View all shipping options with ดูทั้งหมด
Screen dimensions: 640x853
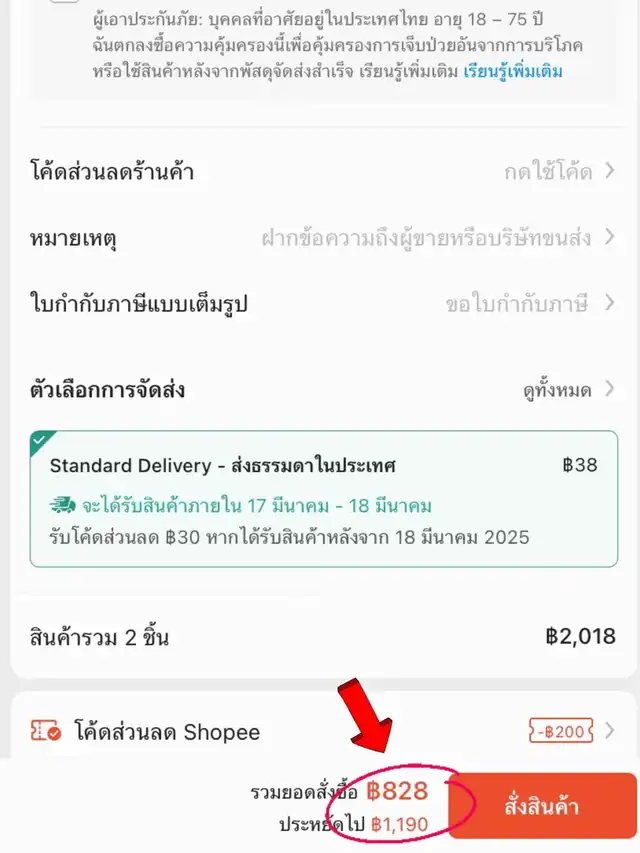point(563,389)
